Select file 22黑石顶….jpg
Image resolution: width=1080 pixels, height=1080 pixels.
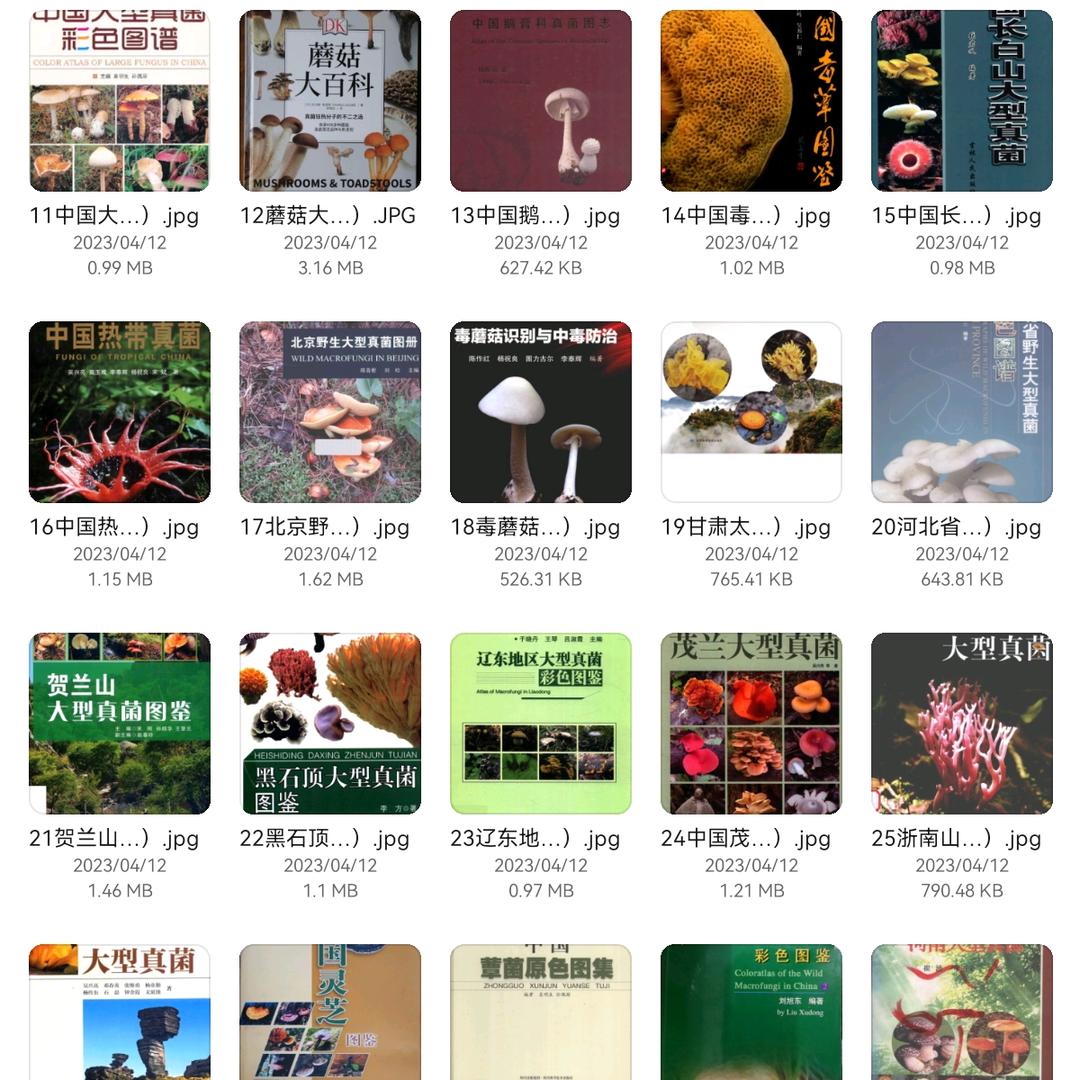tap(330, 723)
